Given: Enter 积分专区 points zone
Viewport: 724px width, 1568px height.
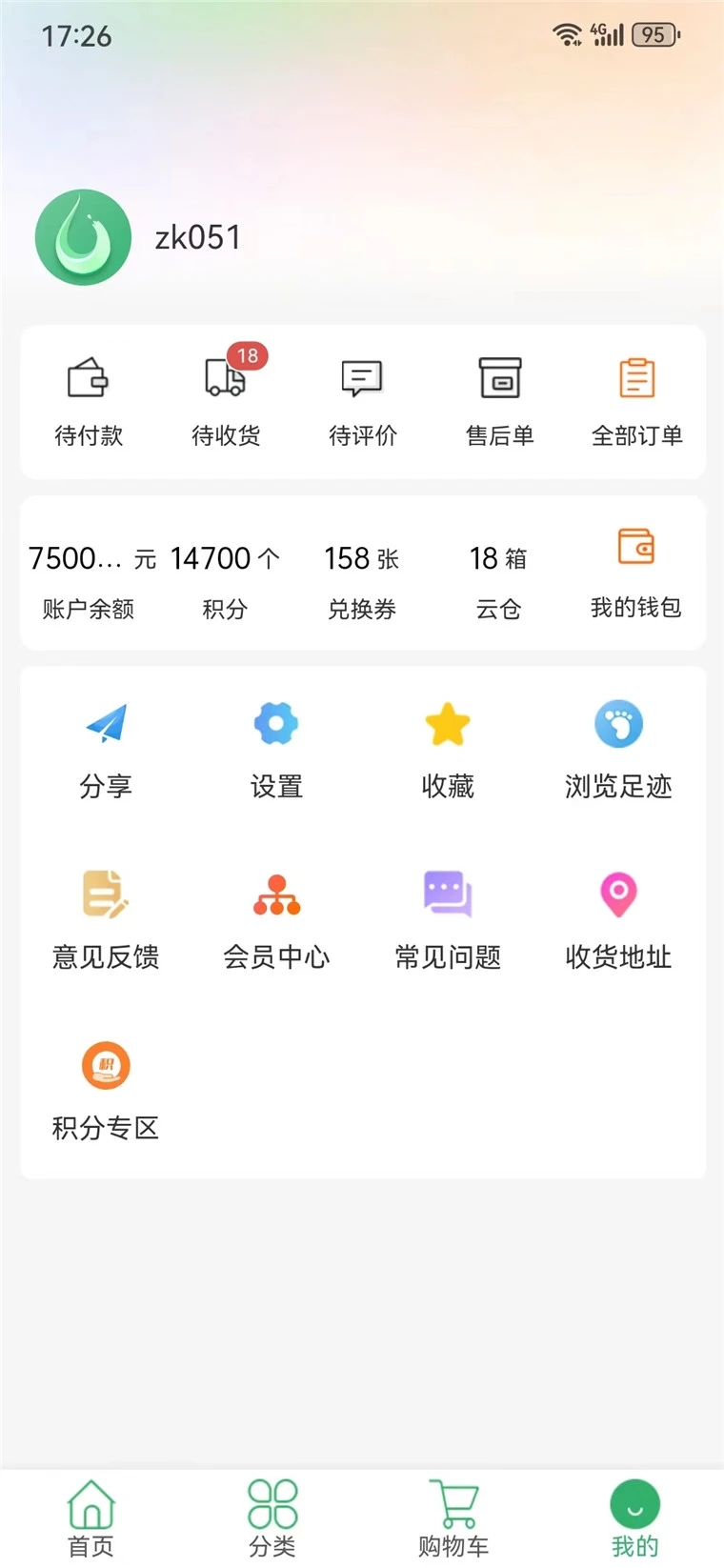Looking at the screenshot, I should (x=106, y=1089).
